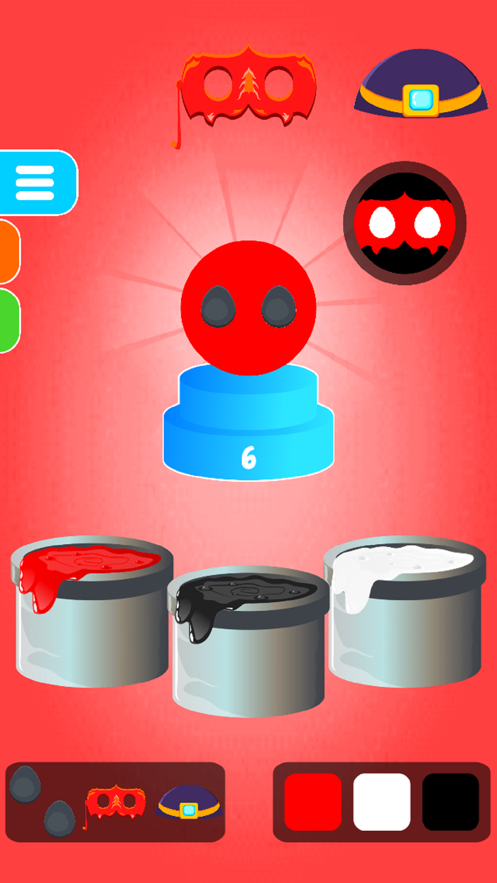497x883 pixels.
Task: Select the red paint bucket
Action: (92, 612)
